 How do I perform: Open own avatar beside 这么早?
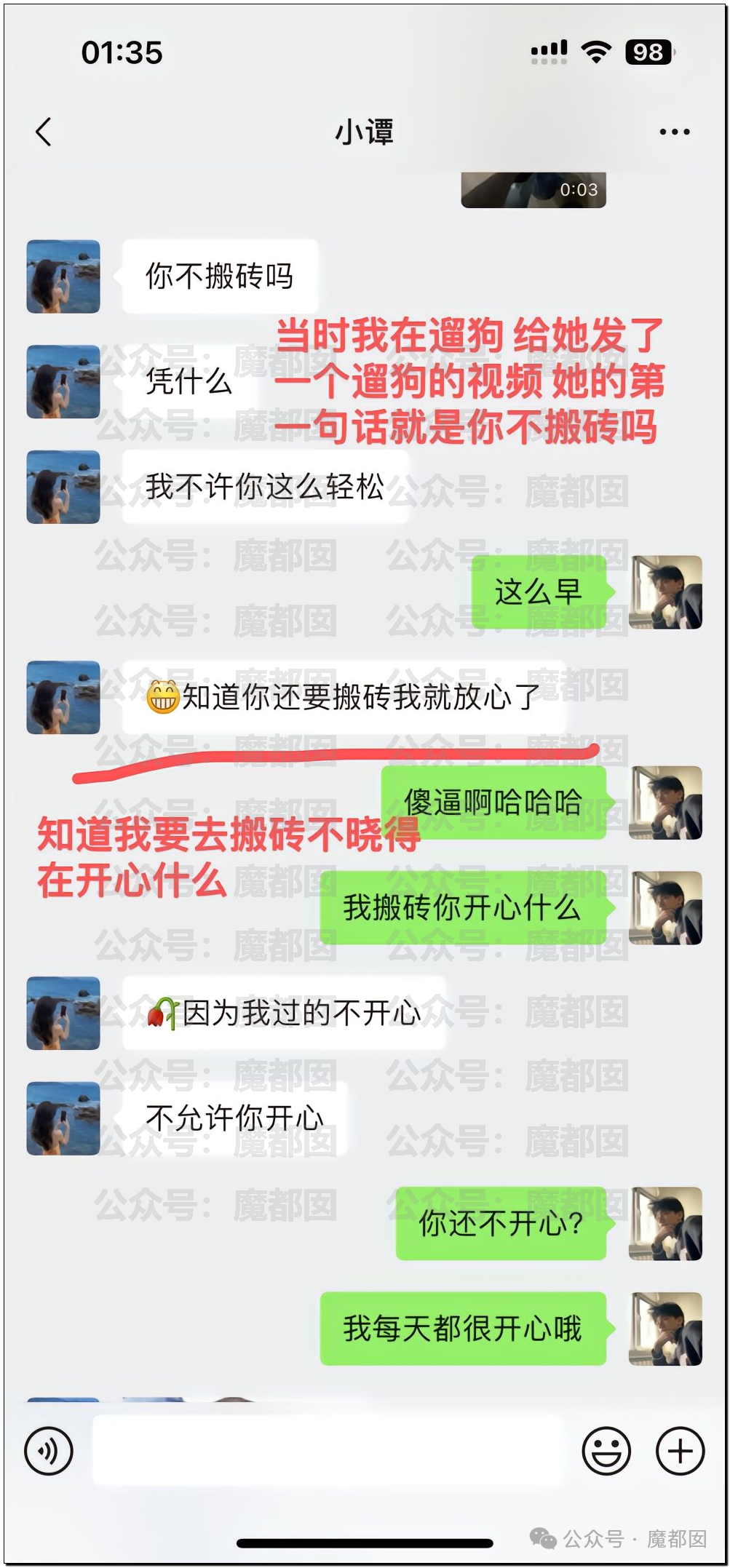[665, 592]
